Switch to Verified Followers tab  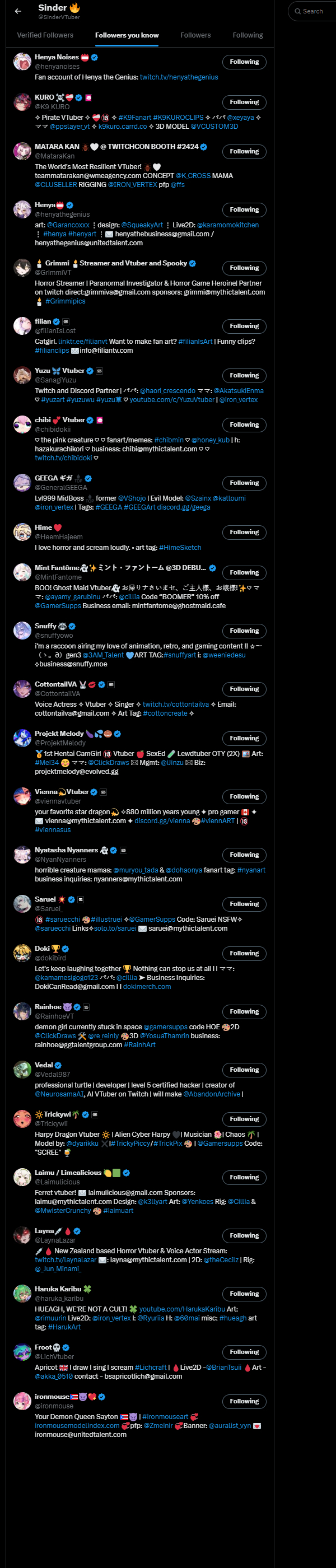coord(45,35)
